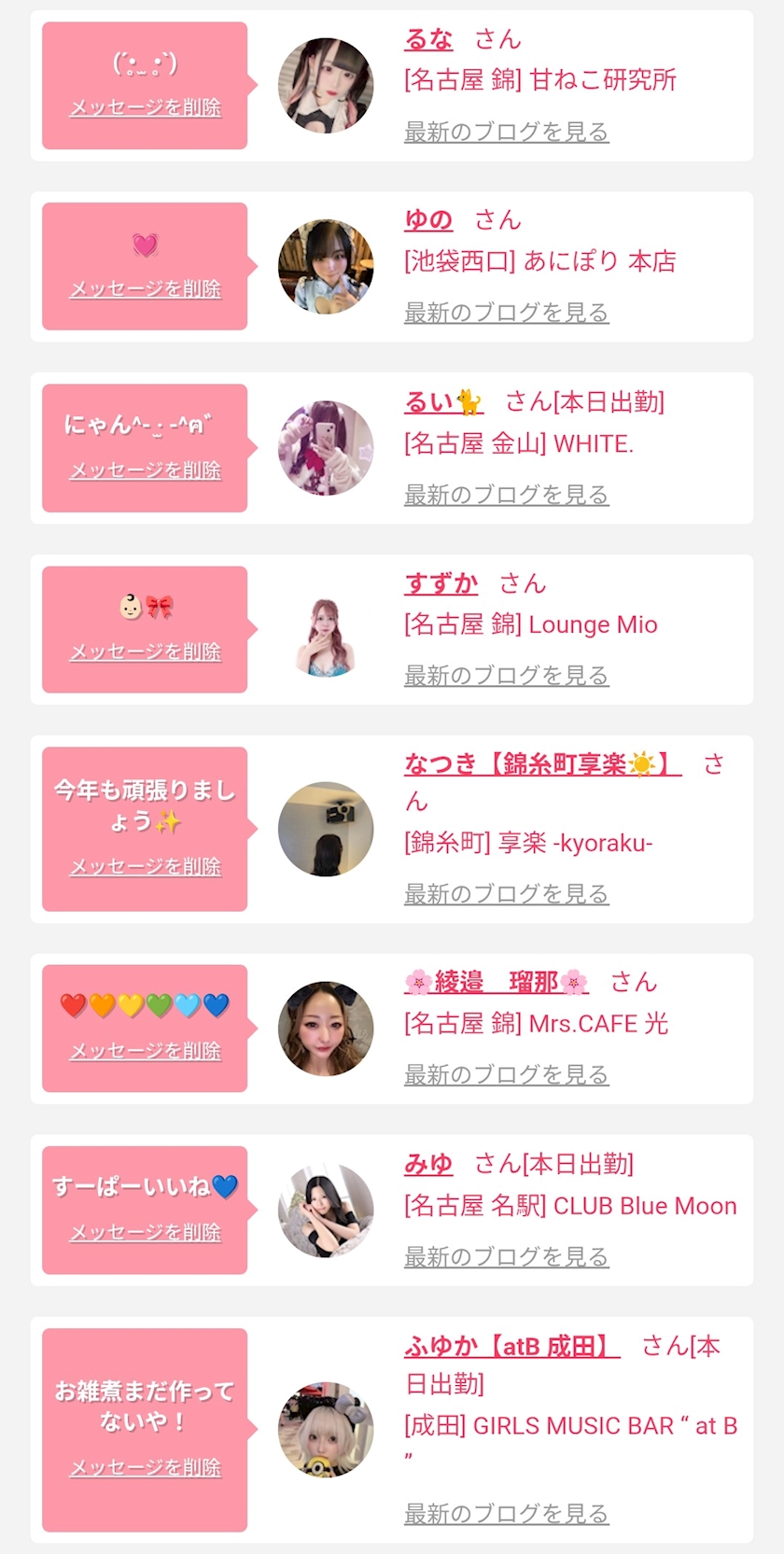
Task: Delete the heart message to ゆの
Action: point(146,289)
